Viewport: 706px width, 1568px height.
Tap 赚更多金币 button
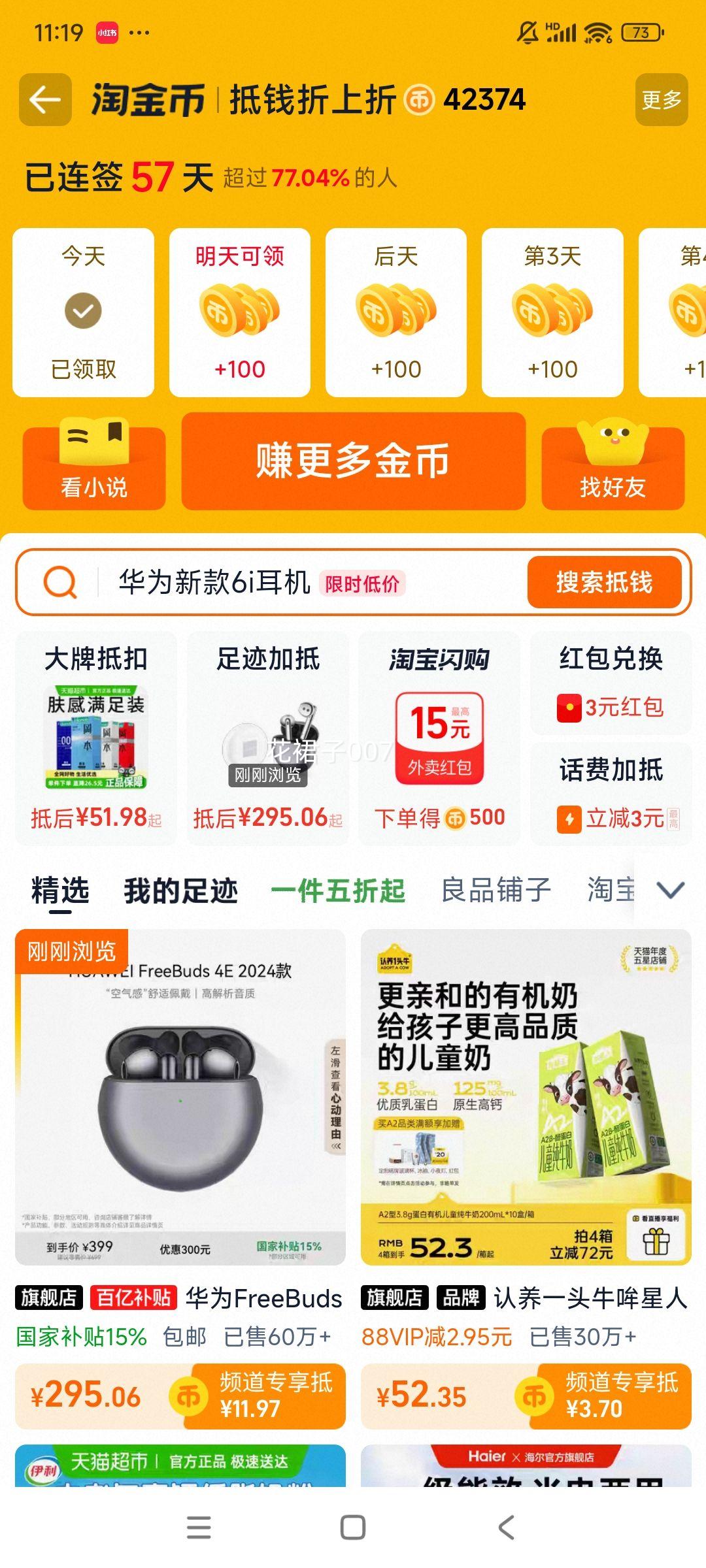[x=353, y=461]
